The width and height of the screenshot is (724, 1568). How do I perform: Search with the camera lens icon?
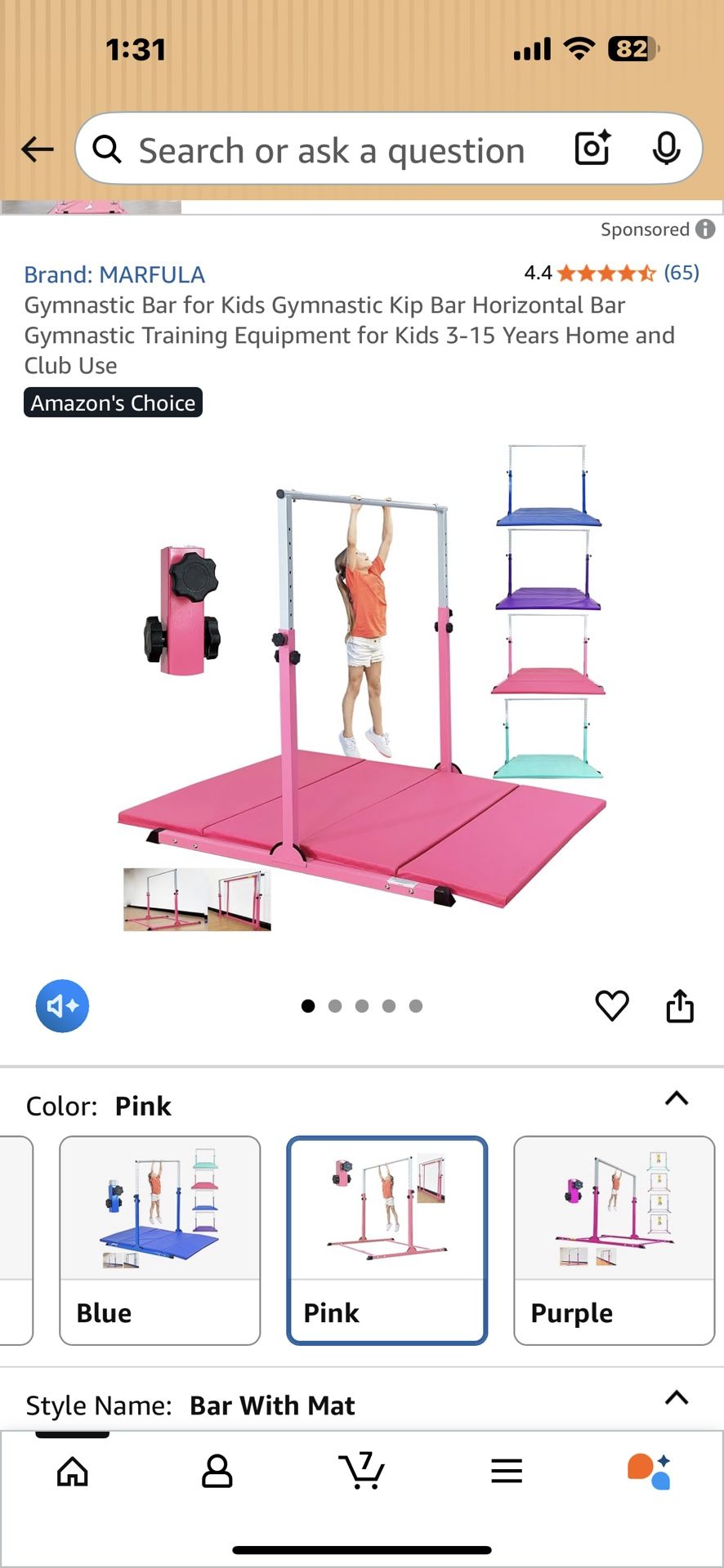(x=592, y=149)
